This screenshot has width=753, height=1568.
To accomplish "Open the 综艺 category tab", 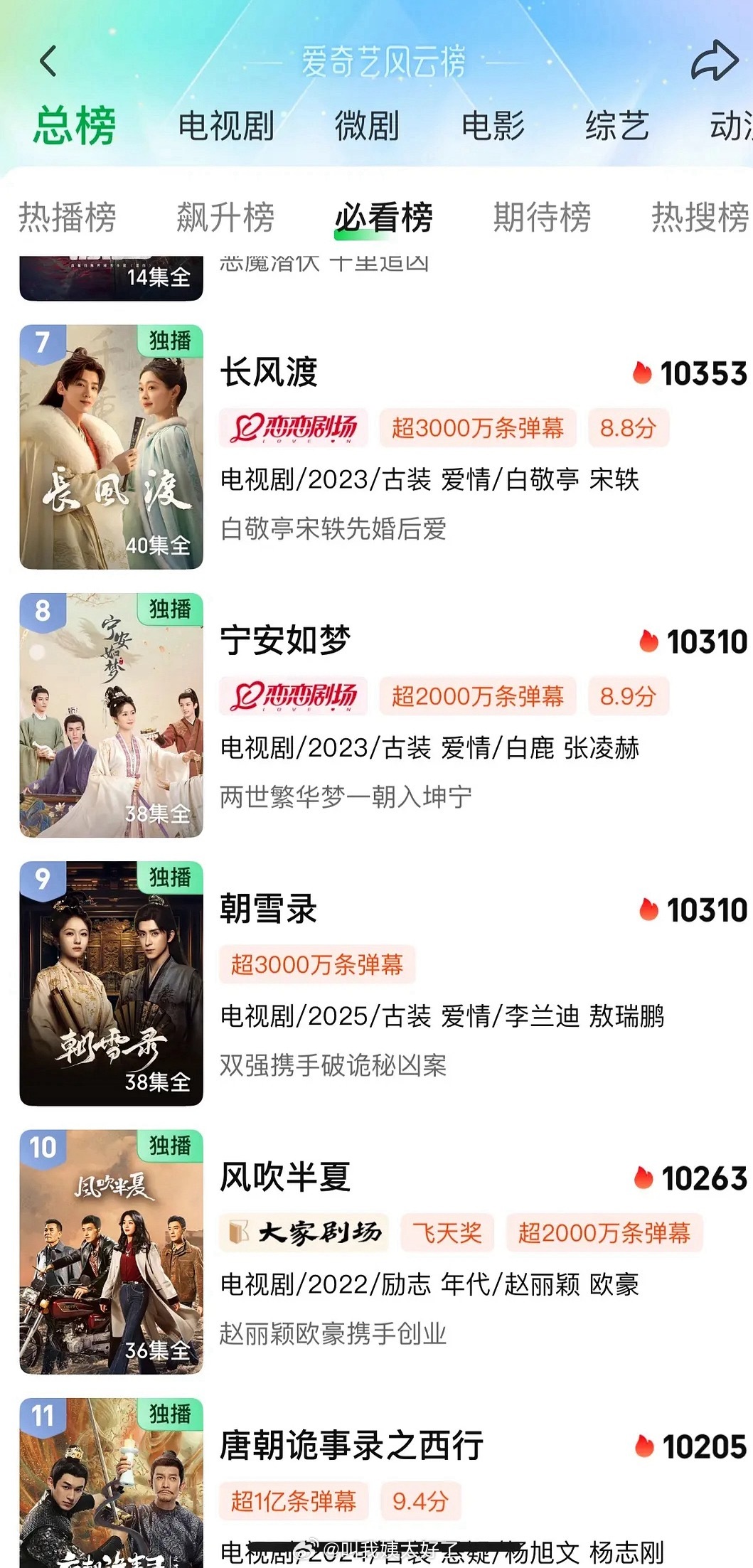I will 616,127.
